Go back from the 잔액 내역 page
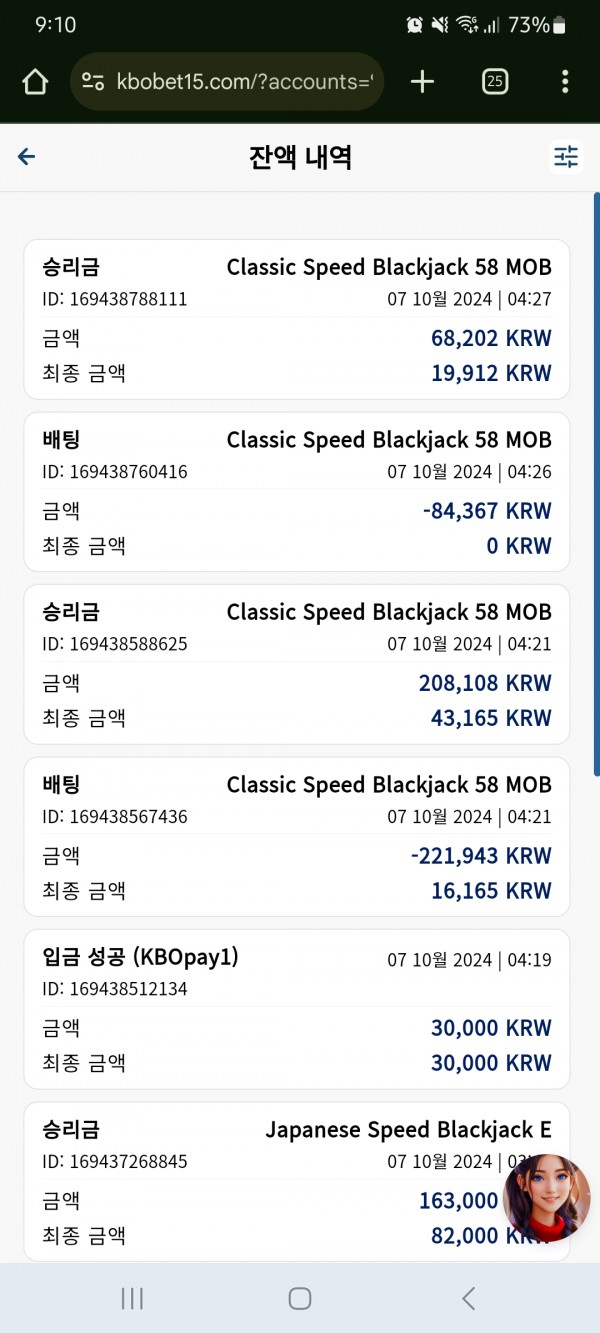Viewport: 600px width, 1333px height. [x=27, y=157]
